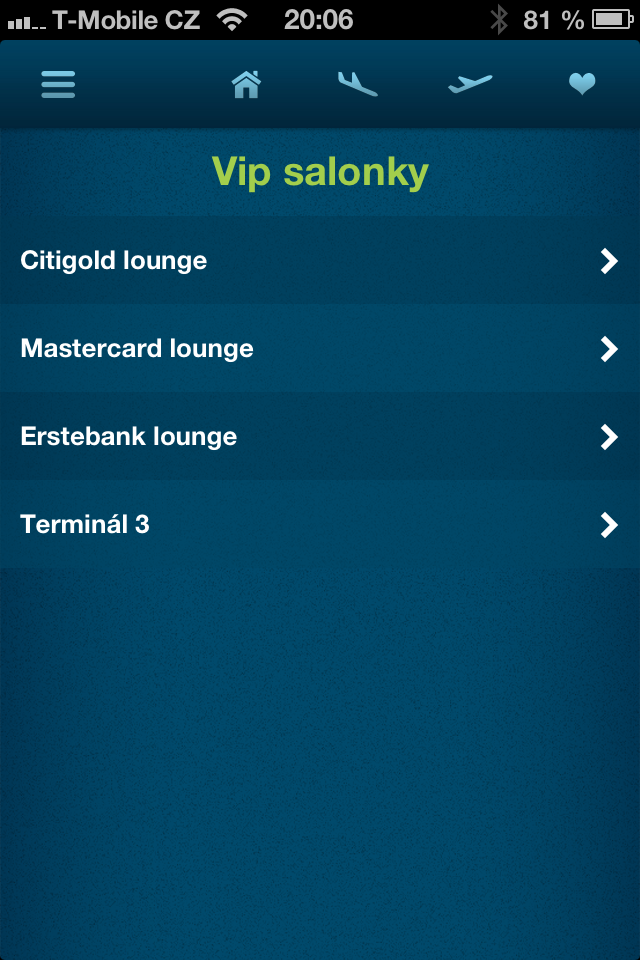Screen dimensions: 640x960
Task: View Erstebank lounge information
Action: coord(320,437)
